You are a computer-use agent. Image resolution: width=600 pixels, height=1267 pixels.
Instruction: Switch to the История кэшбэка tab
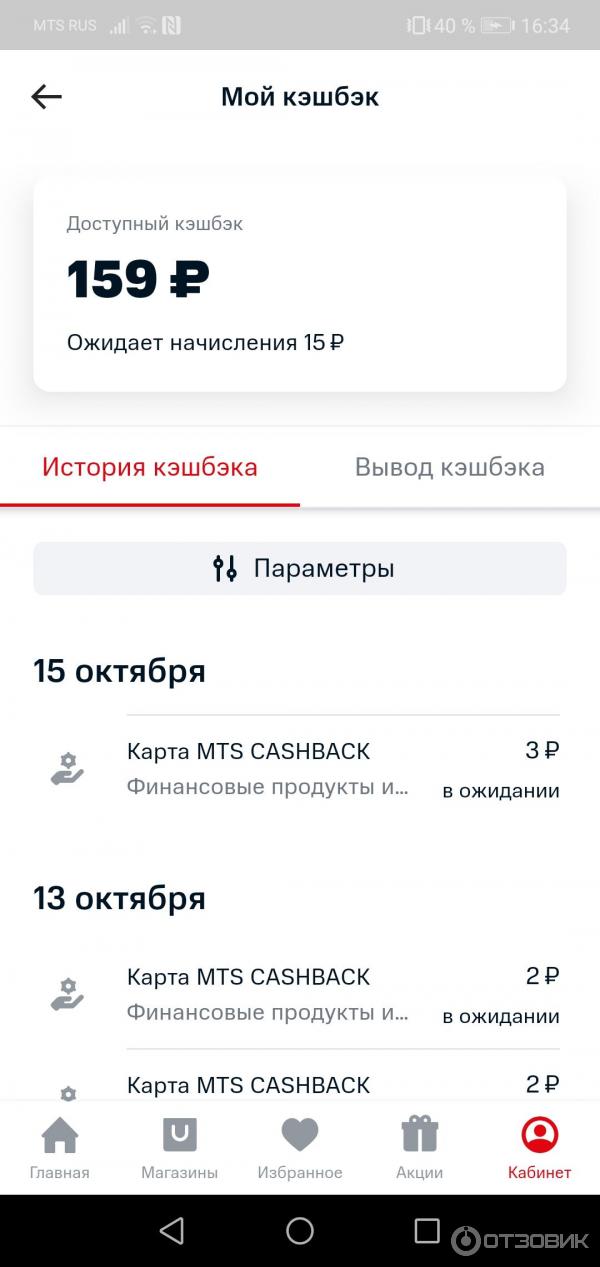(x=150, y=467)
